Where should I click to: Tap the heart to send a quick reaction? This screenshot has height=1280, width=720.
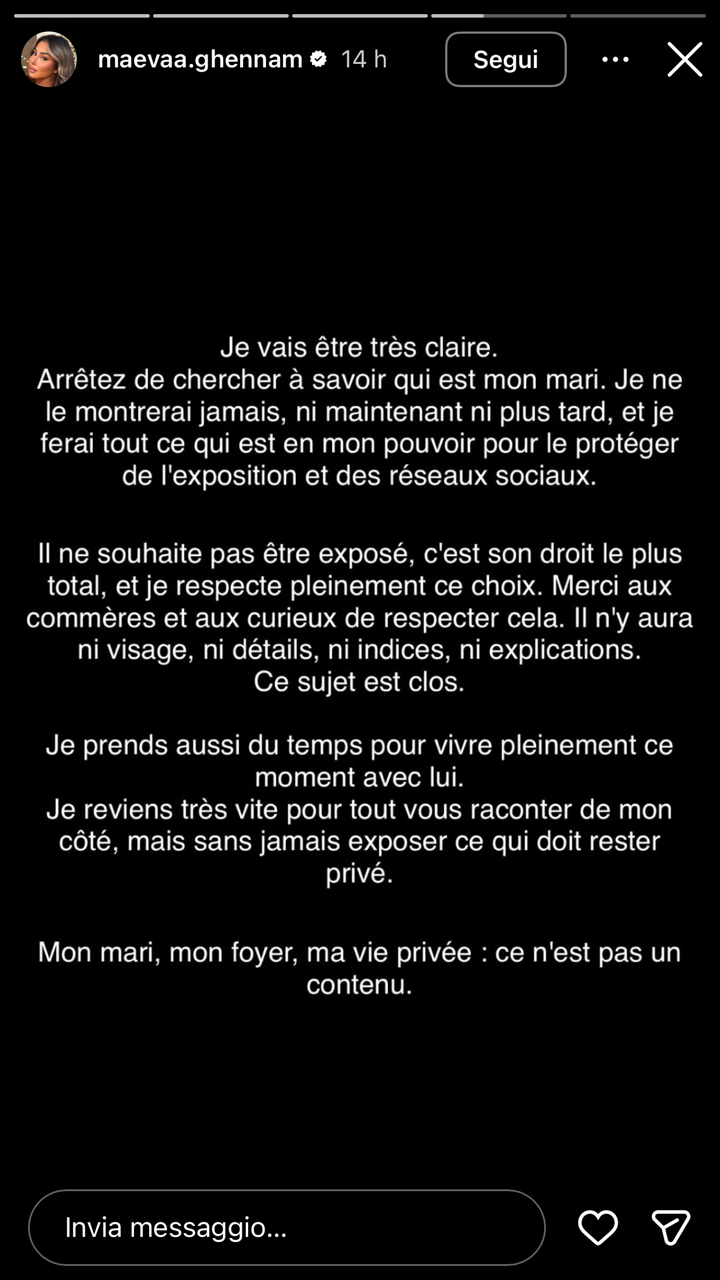pos(598,1227)
